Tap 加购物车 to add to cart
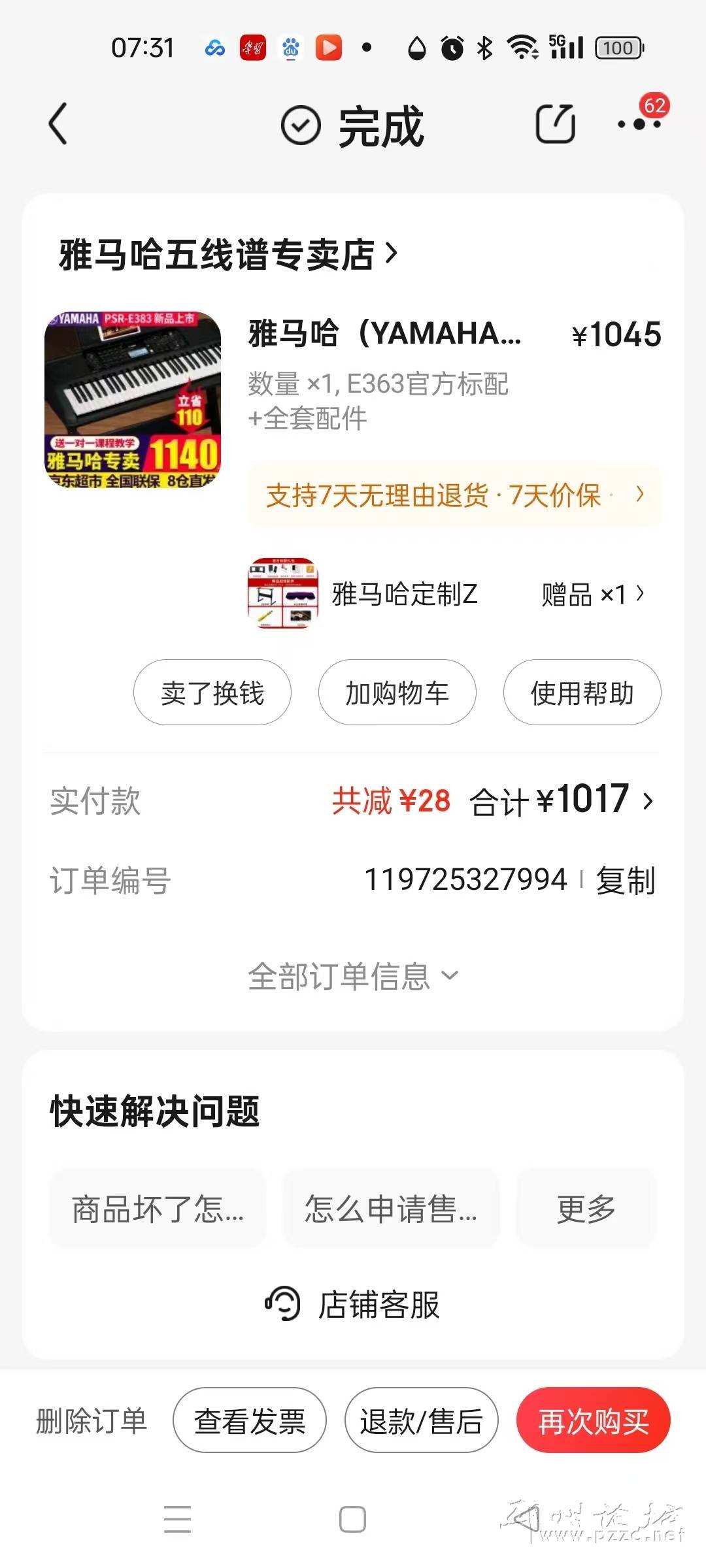 397,693
